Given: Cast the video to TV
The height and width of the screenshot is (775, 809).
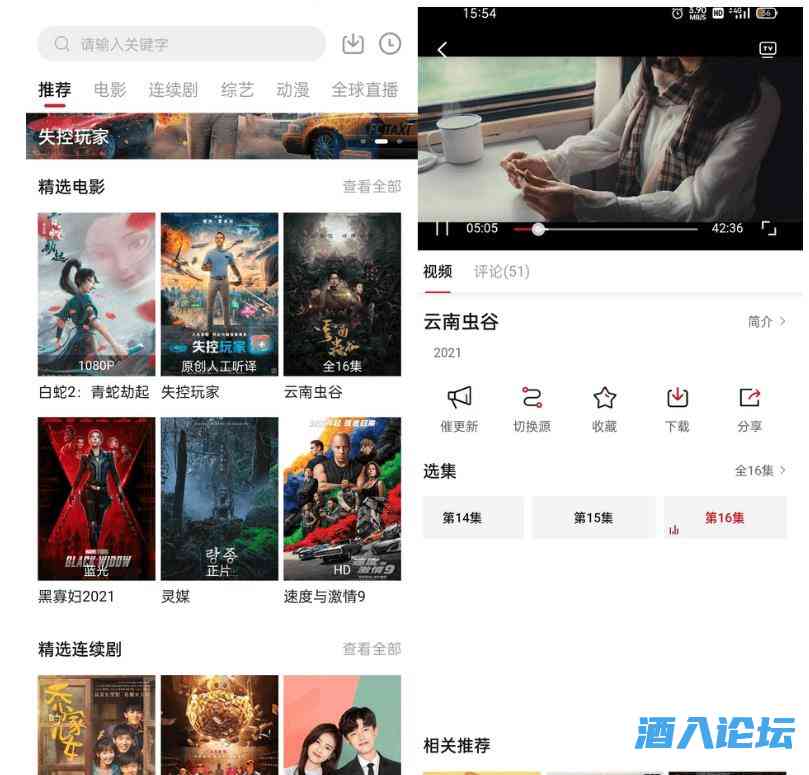Looking at the screenshot, I should pyautogui.click(x=768, y=49).
